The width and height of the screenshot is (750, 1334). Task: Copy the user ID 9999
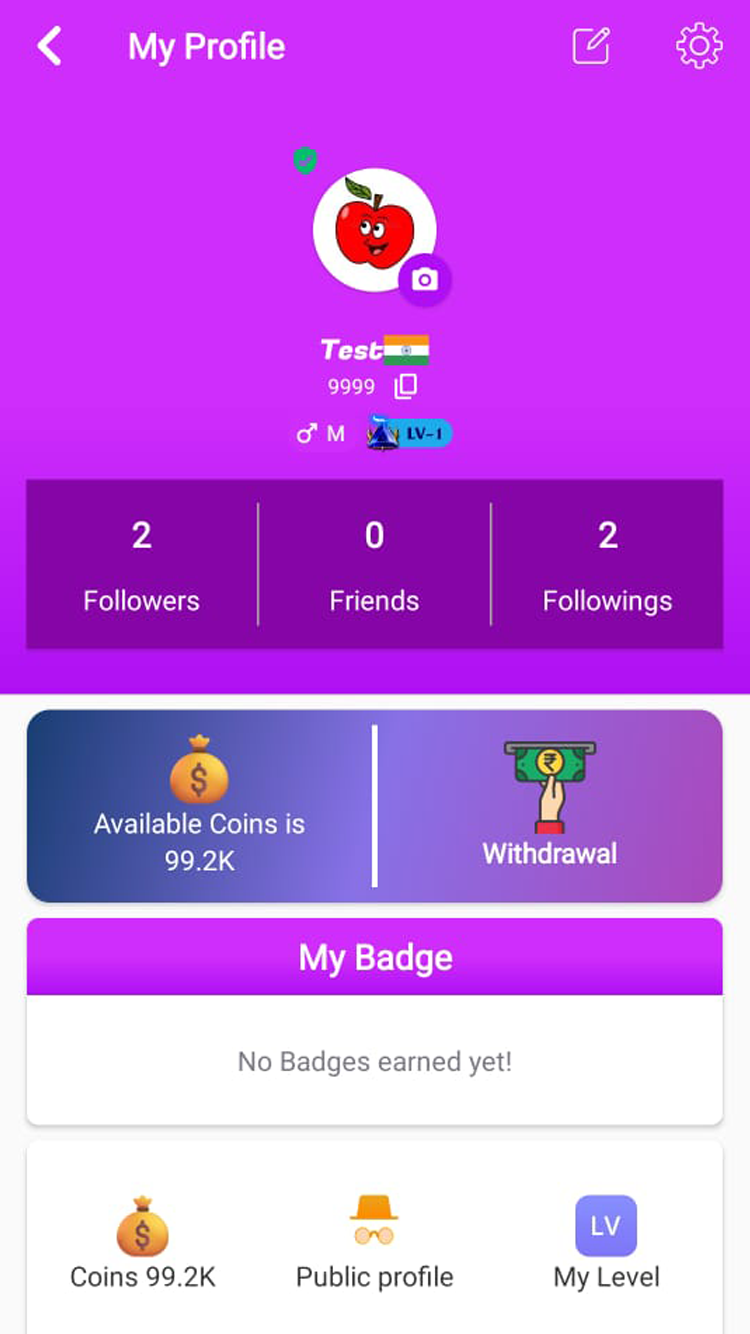point(405,386)
